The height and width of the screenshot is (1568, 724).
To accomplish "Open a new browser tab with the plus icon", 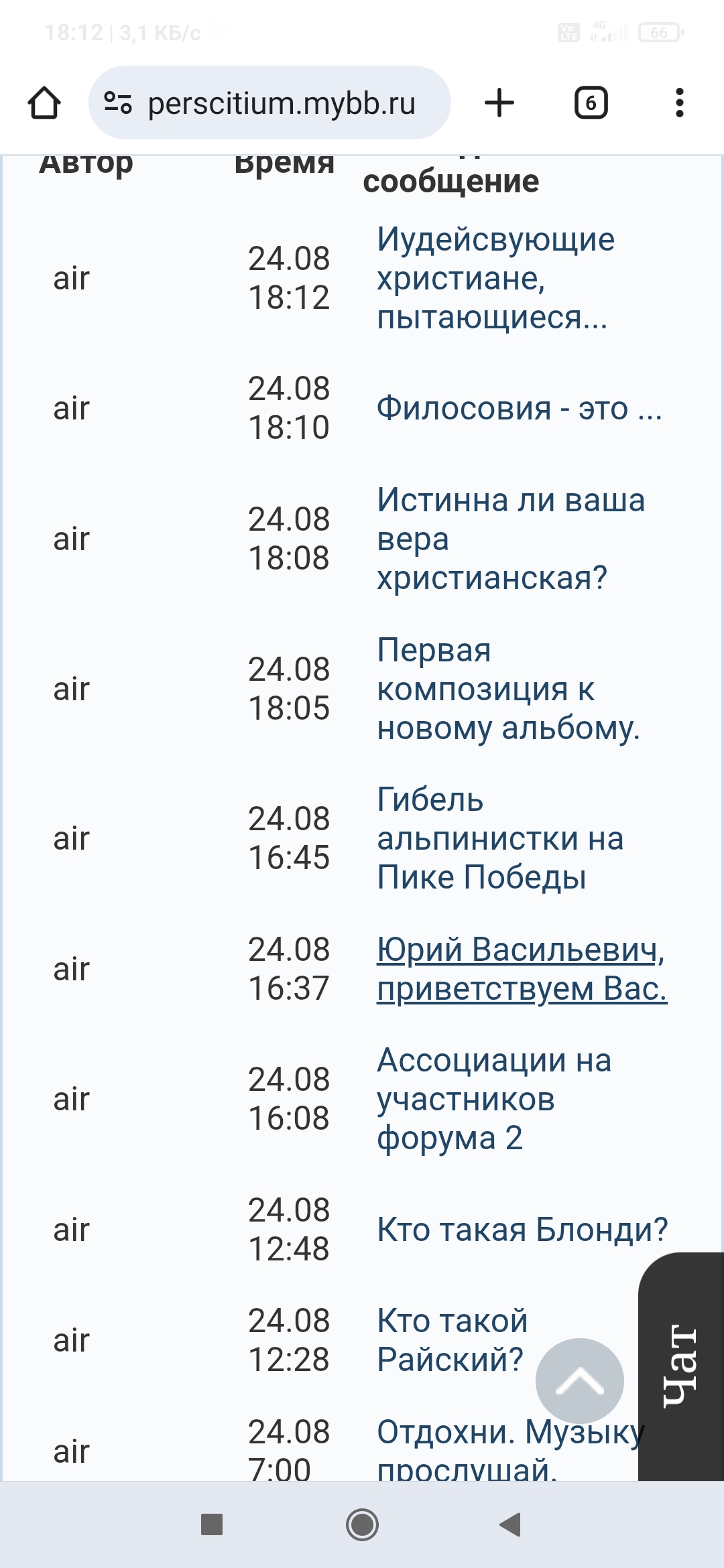I will click(x=499, y=103).
